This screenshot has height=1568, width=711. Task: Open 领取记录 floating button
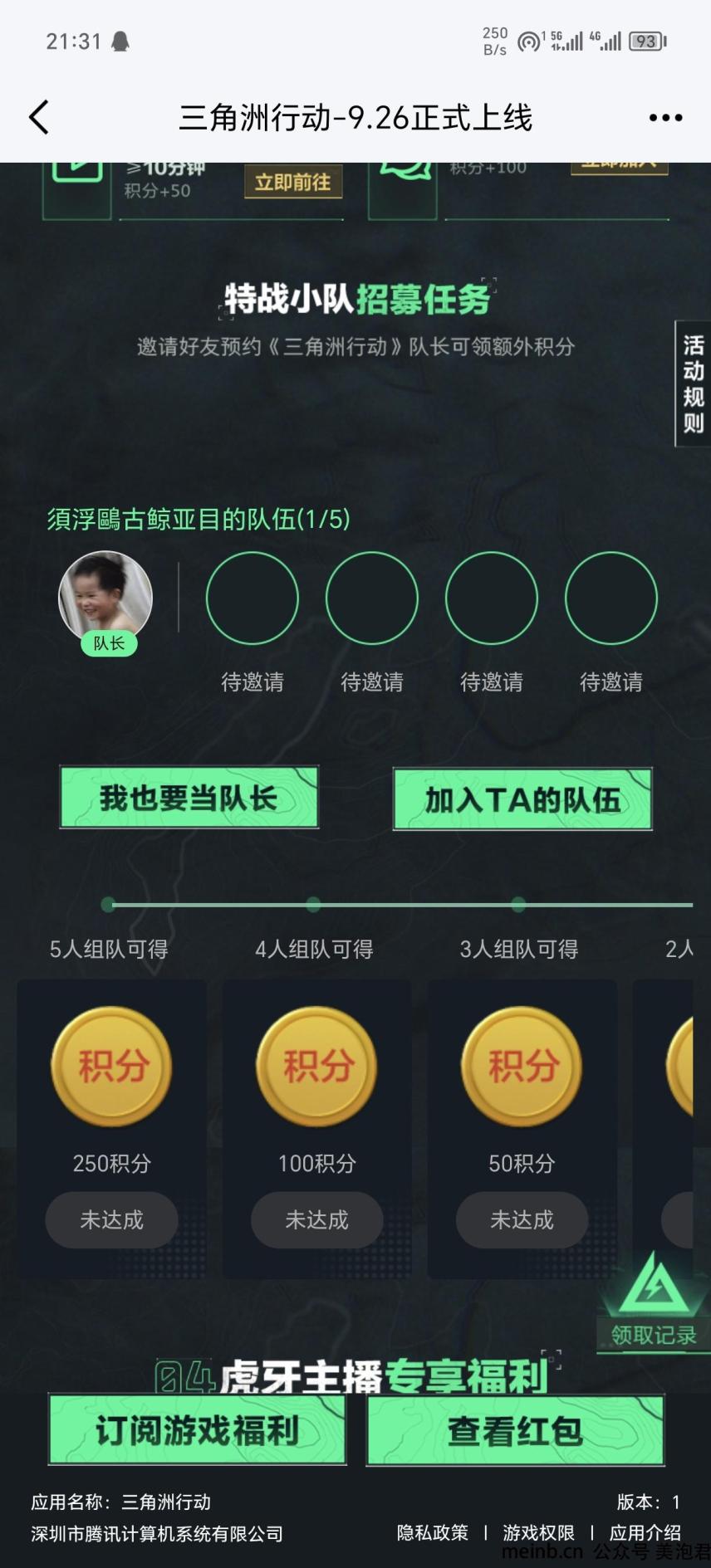pos(653,1302)
